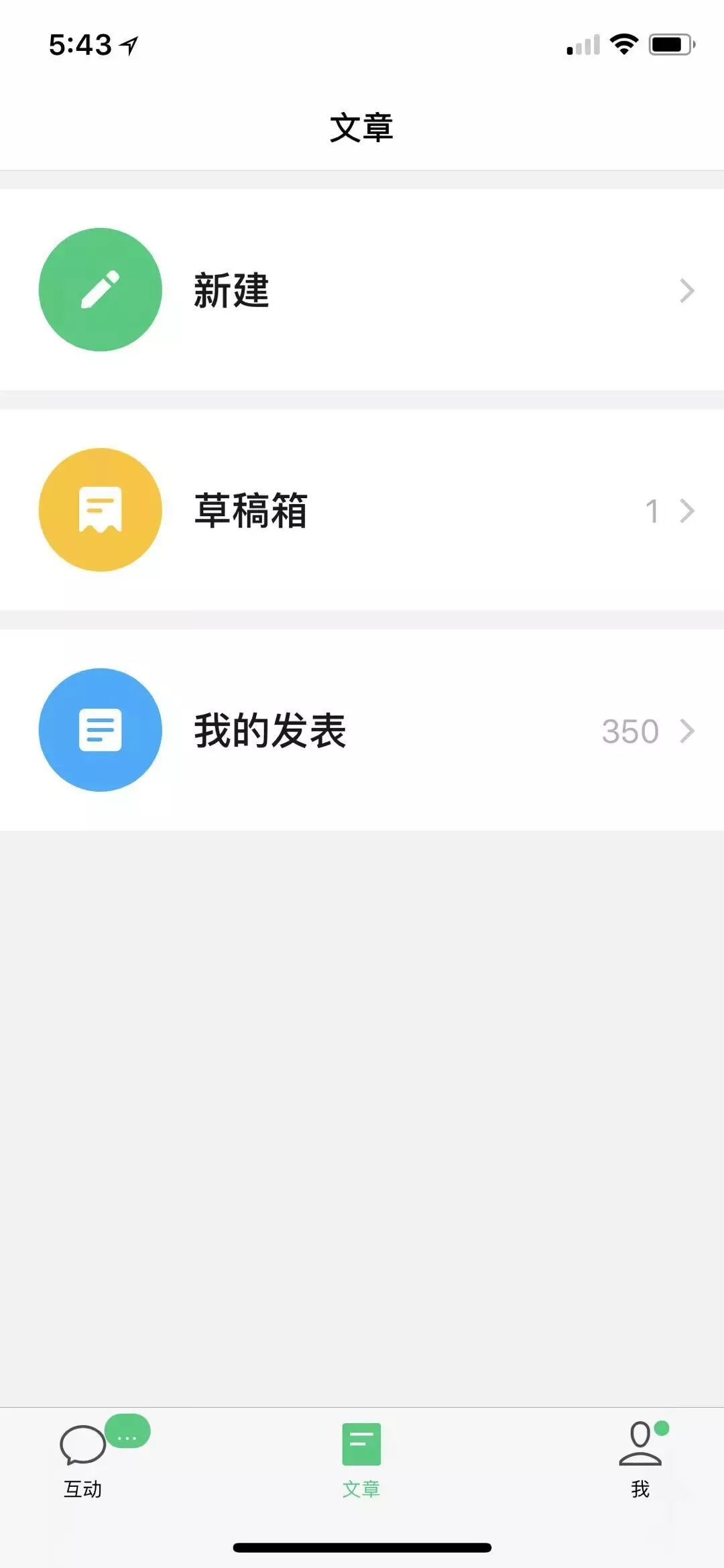Viewport: 724px width, 1568px height.
Task: Go to the 我 profile tab
Action: coord(641,1459)
